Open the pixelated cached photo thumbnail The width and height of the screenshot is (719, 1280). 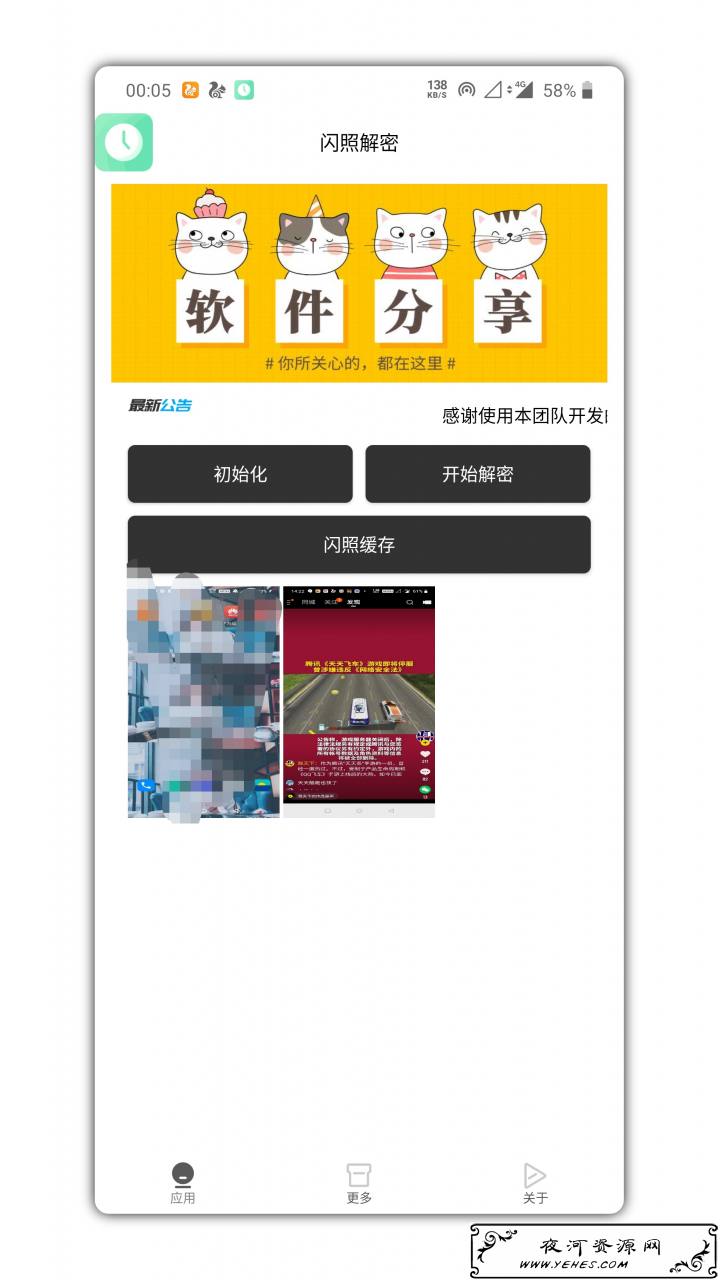(204, 702)
